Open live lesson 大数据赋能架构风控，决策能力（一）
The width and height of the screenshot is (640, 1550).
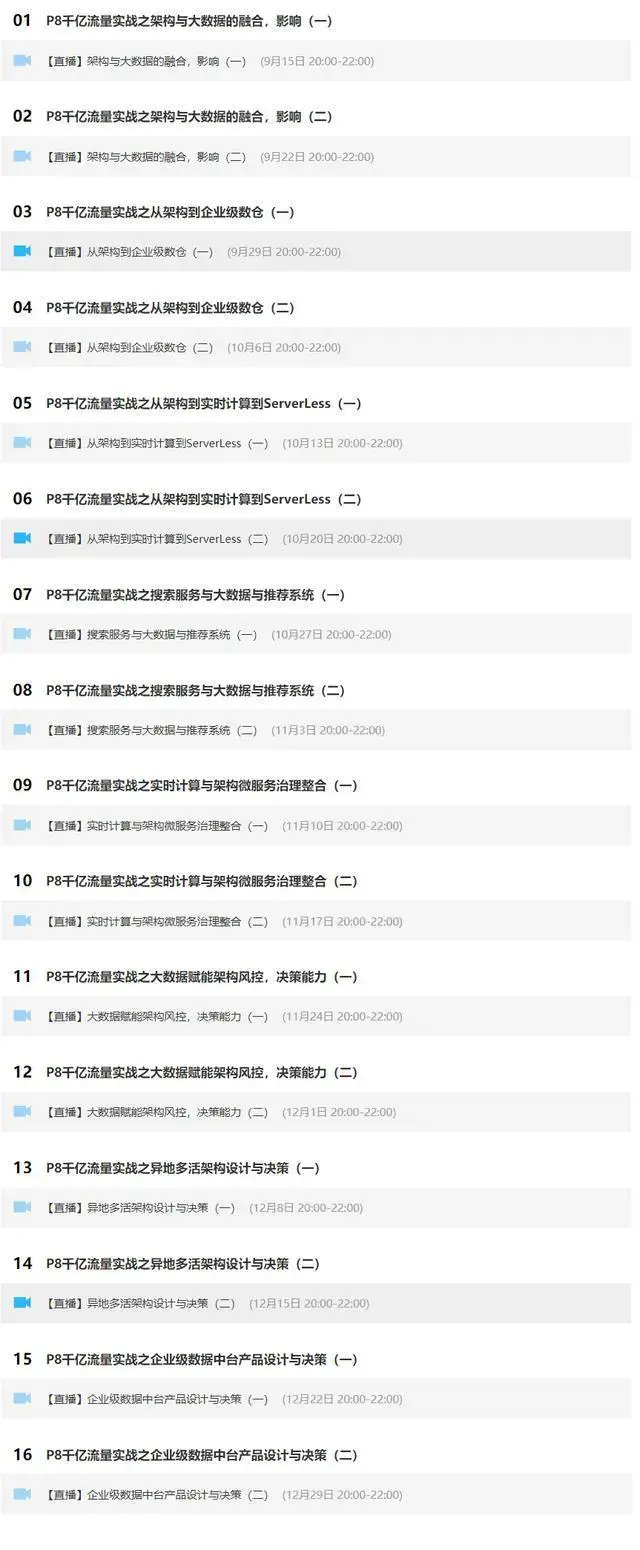click(157, 1017)
